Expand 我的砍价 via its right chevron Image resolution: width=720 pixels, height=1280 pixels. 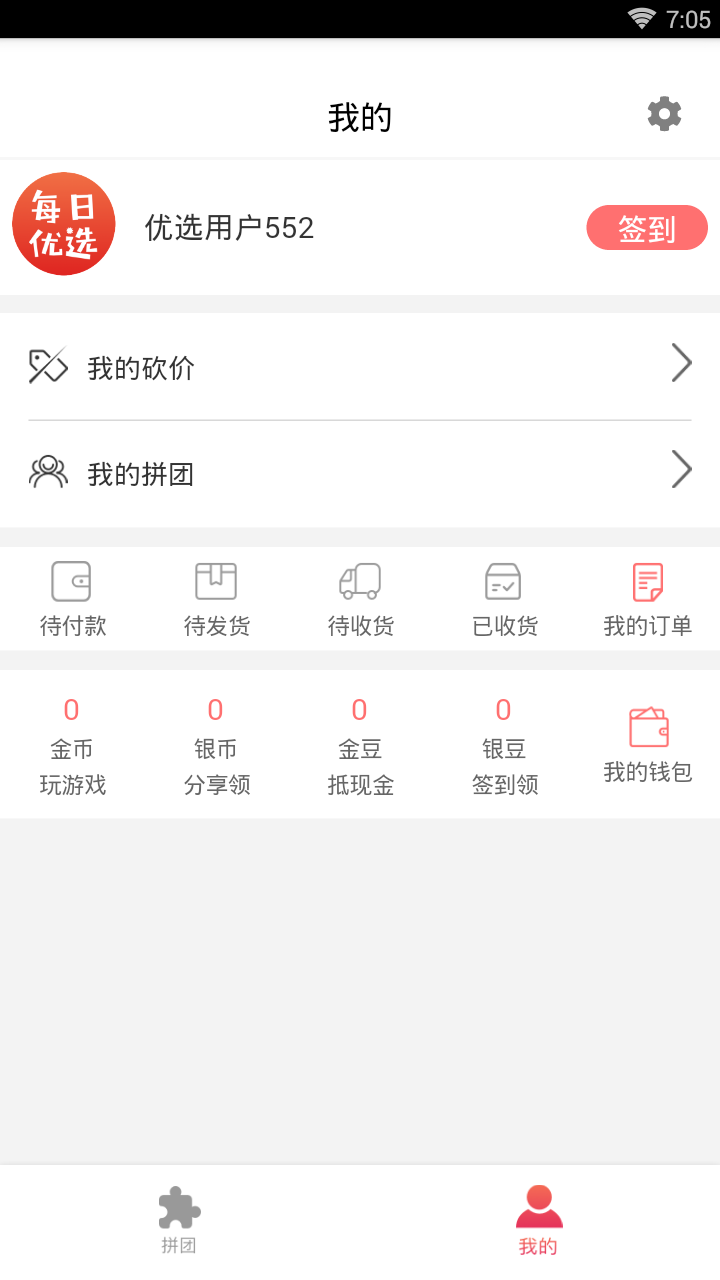tap(682, 362)
